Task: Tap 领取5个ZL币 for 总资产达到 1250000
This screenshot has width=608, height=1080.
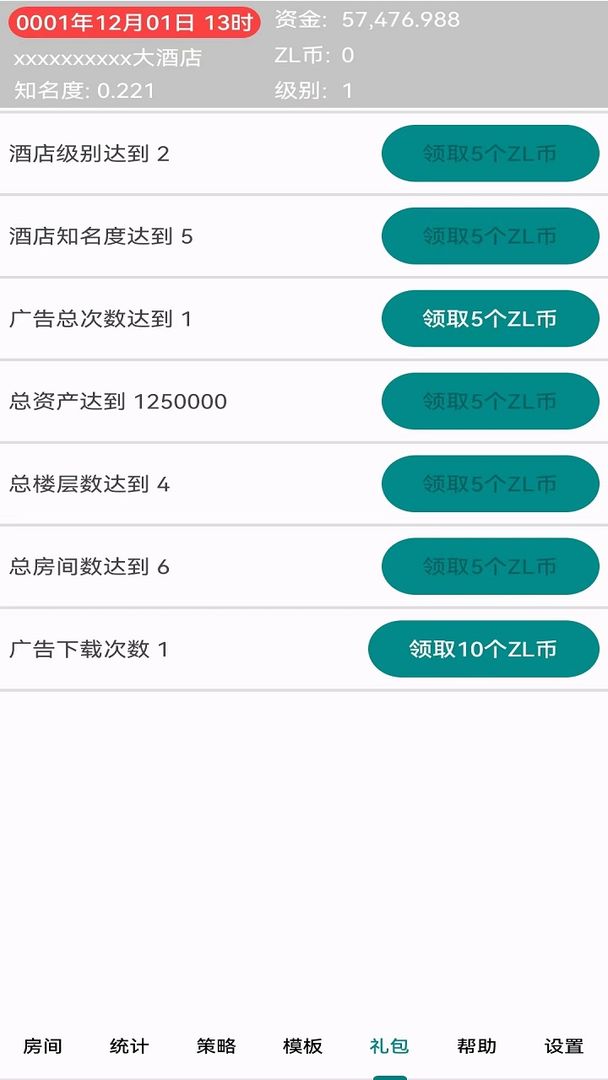Action: point(490,402)
